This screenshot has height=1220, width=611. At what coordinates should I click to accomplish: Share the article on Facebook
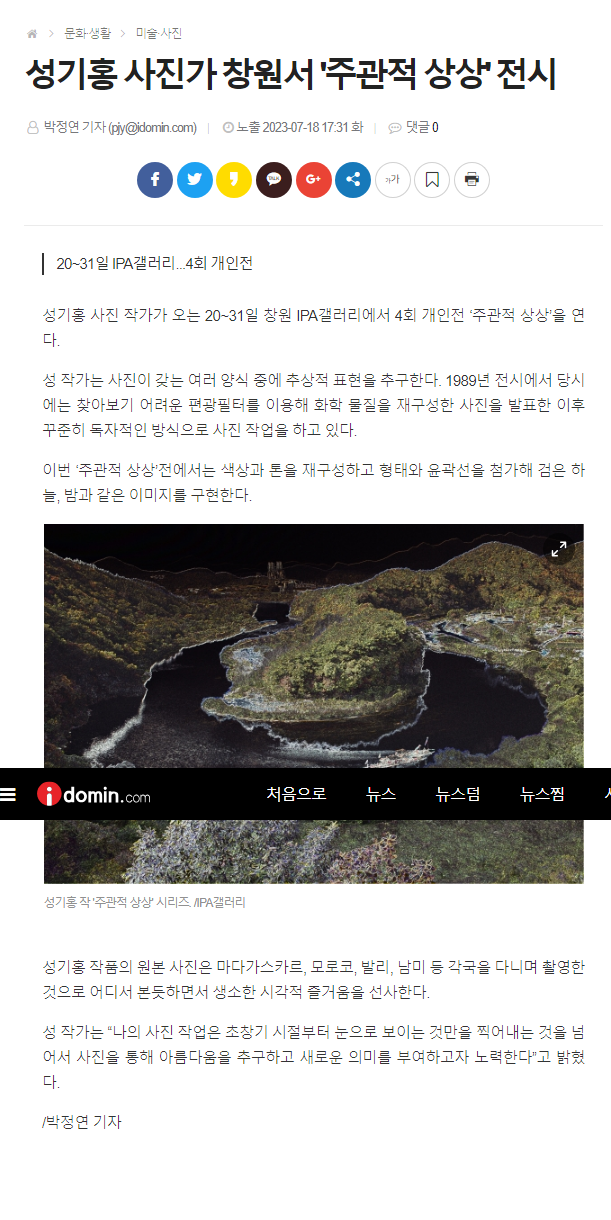(x=155, y=180)
